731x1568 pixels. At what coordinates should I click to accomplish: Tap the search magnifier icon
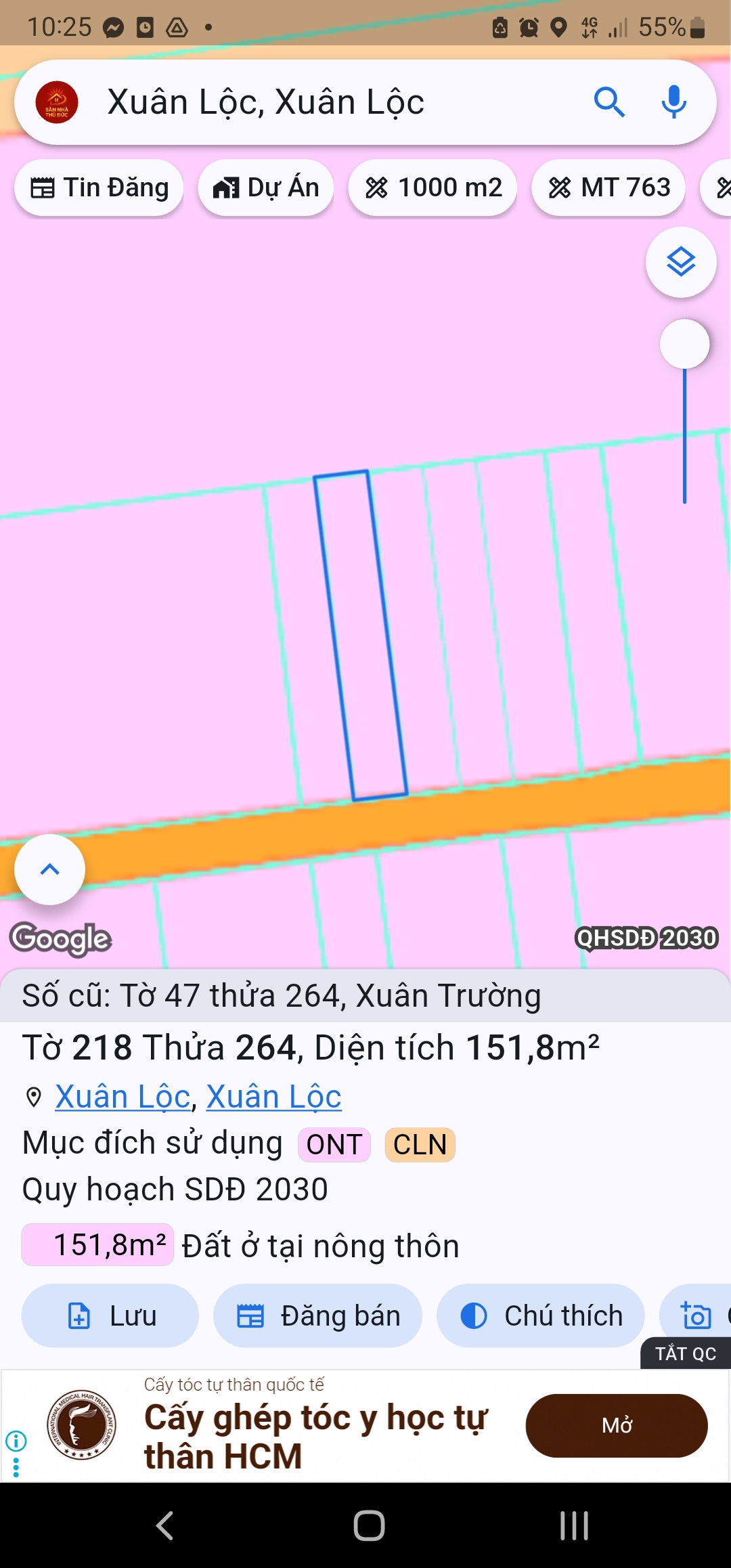click(x=608, y=102)
